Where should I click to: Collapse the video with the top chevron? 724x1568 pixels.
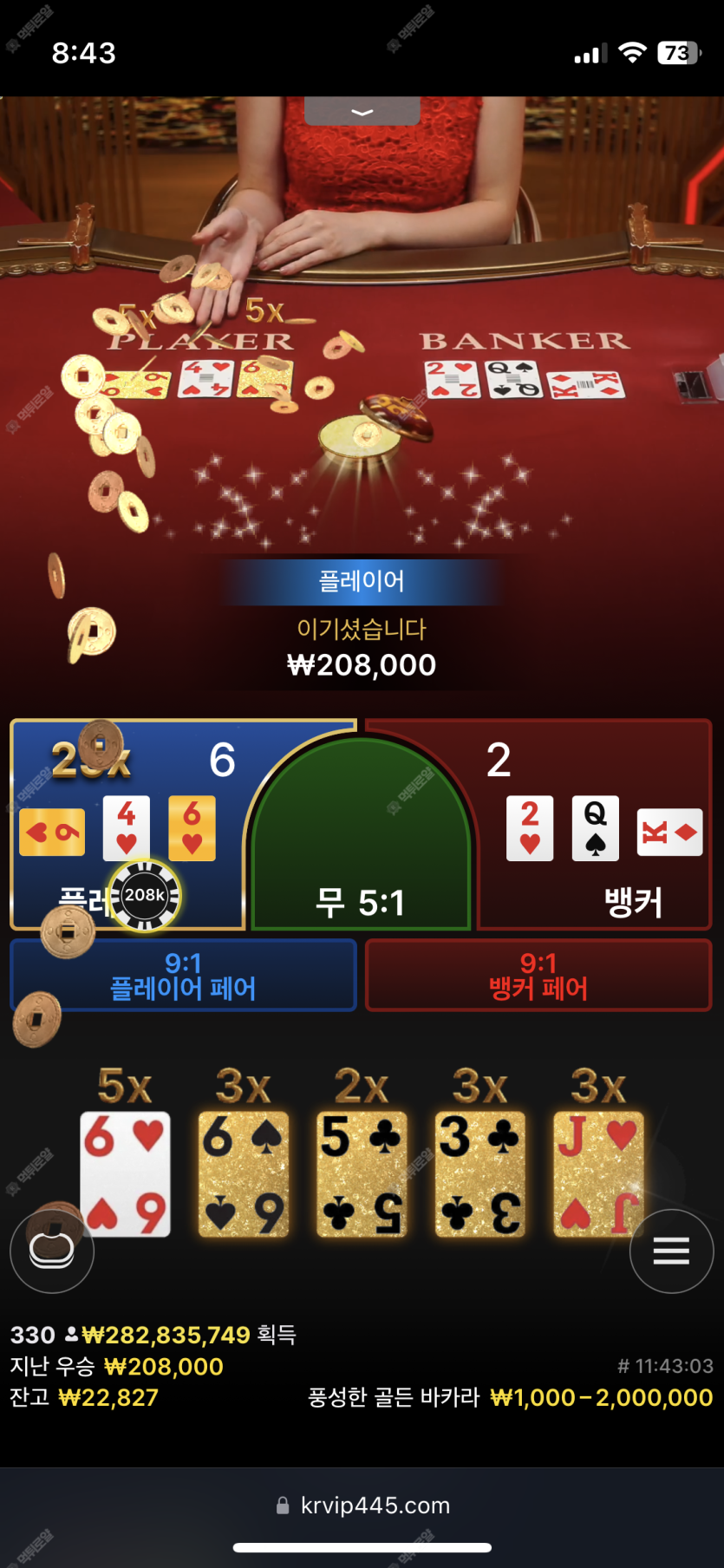tap(362, 112)
